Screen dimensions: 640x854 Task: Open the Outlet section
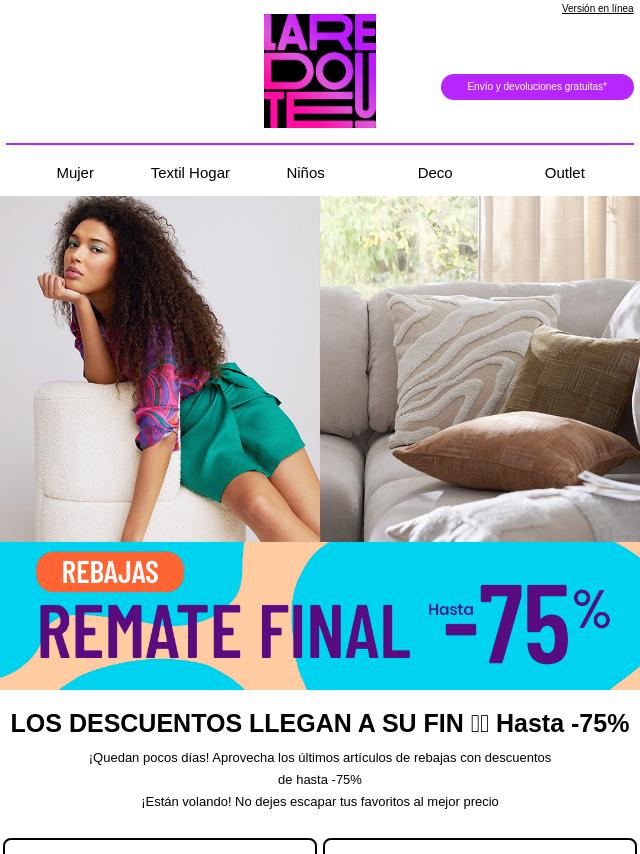[564, 173]
